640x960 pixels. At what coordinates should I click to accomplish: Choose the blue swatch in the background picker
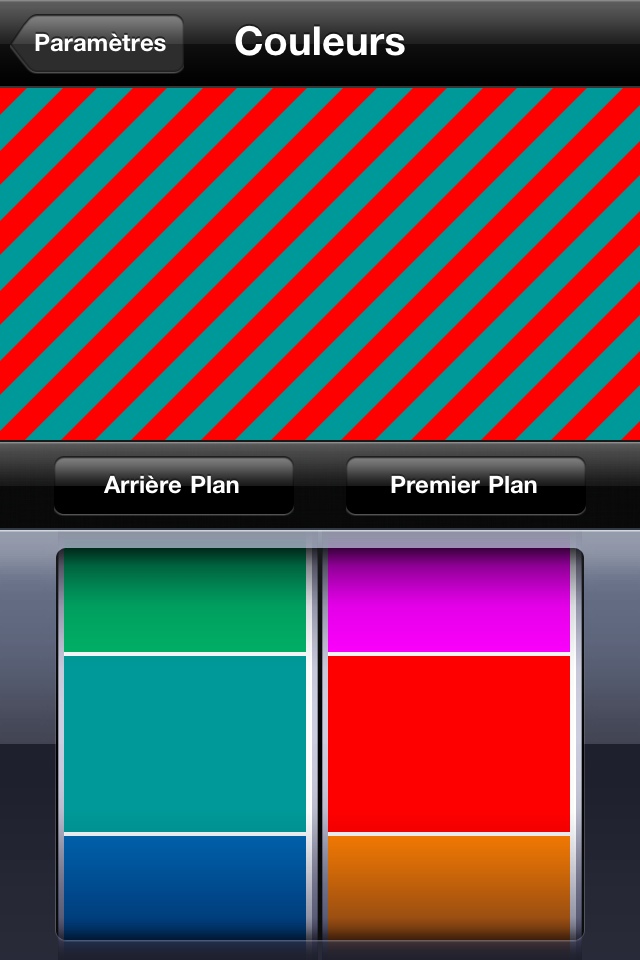[185, 885]
